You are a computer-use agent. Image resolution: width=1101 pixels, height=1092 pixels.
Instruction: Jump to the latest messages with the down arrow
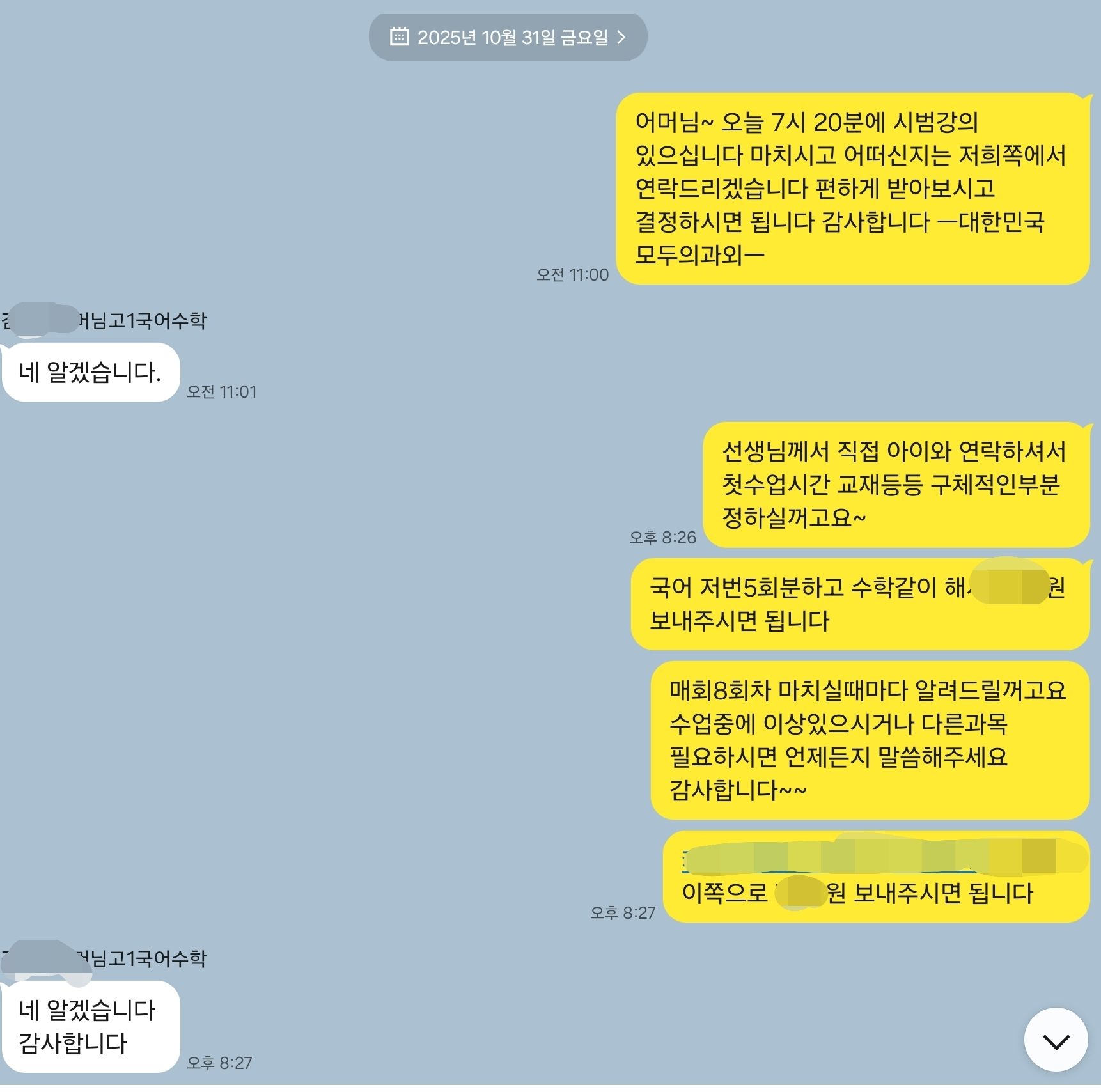(x=1055, y=1041)
